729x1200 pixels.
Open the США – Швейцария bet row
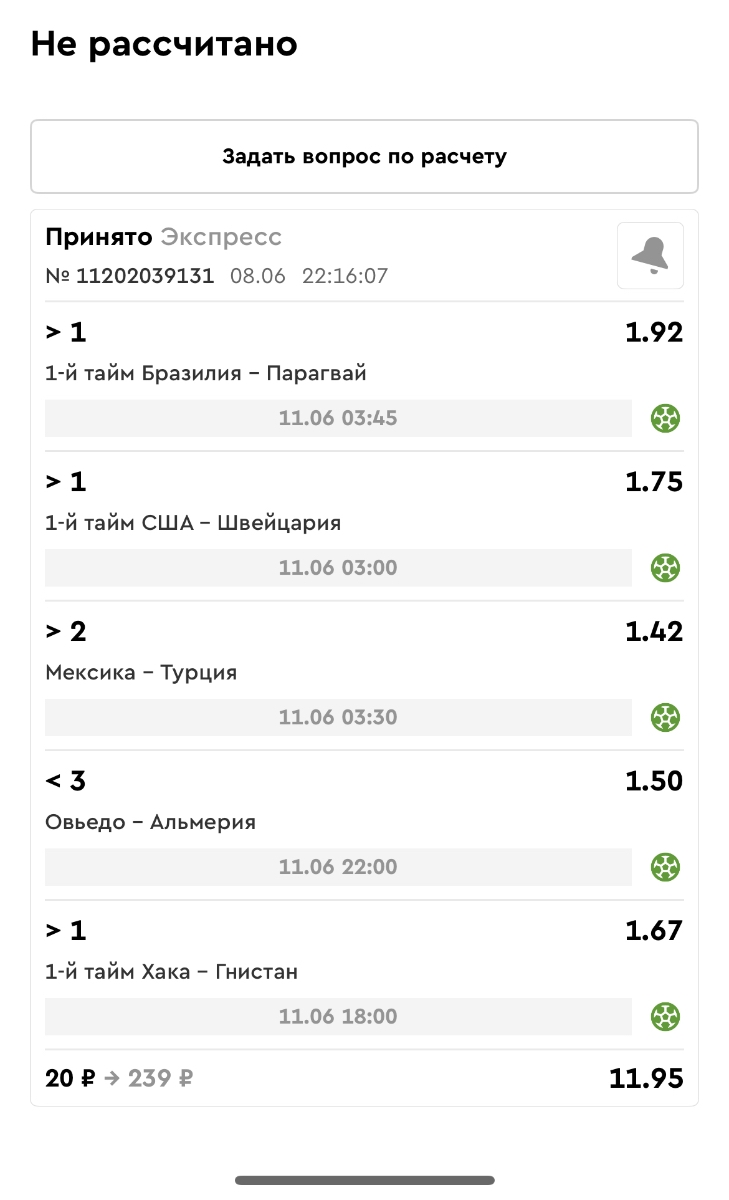[364, 525]
